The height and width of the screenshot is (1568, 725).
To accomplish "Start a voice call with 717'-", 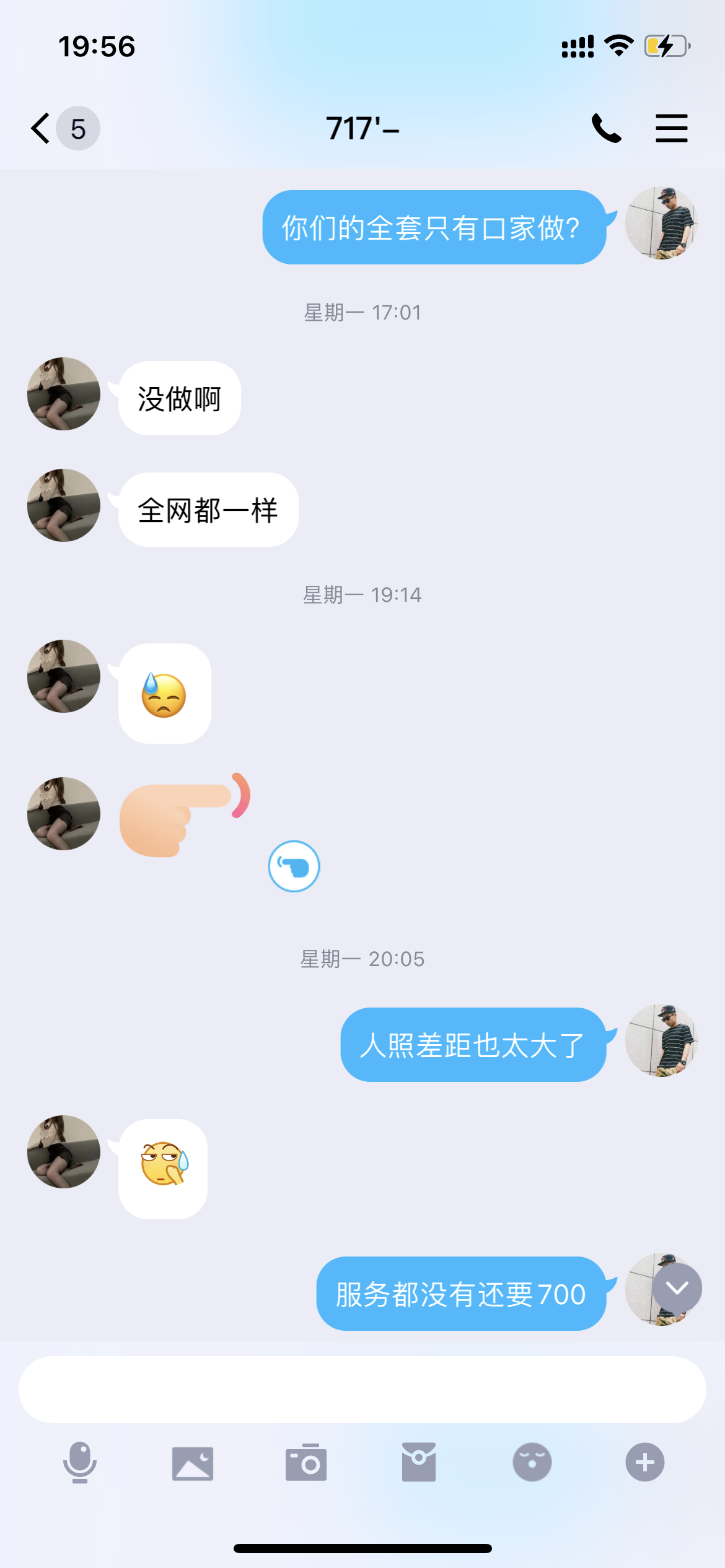I will (606, 128).
